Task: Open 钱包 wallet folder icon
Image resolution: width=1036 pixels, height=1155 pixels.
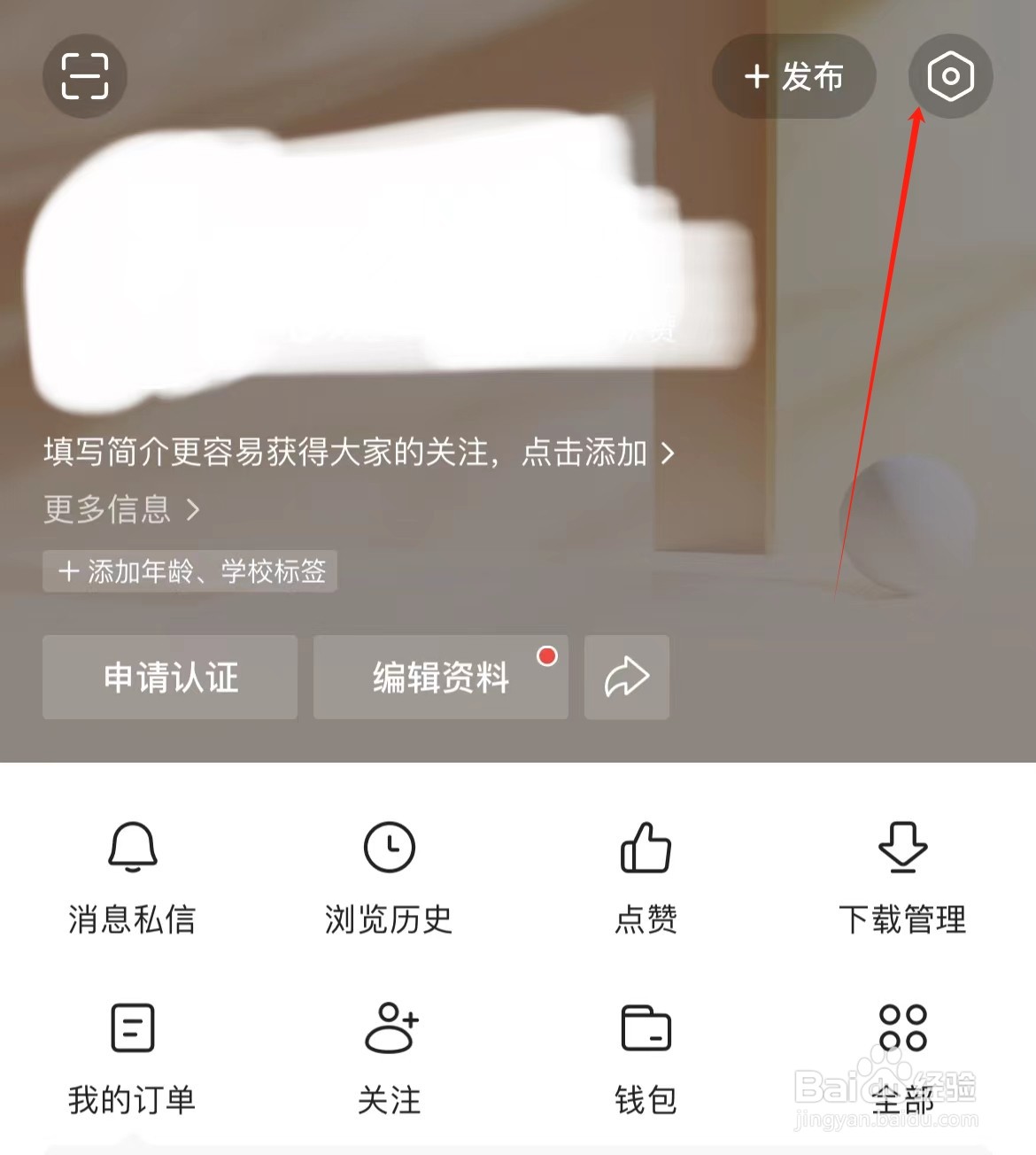Action: 645,1029
